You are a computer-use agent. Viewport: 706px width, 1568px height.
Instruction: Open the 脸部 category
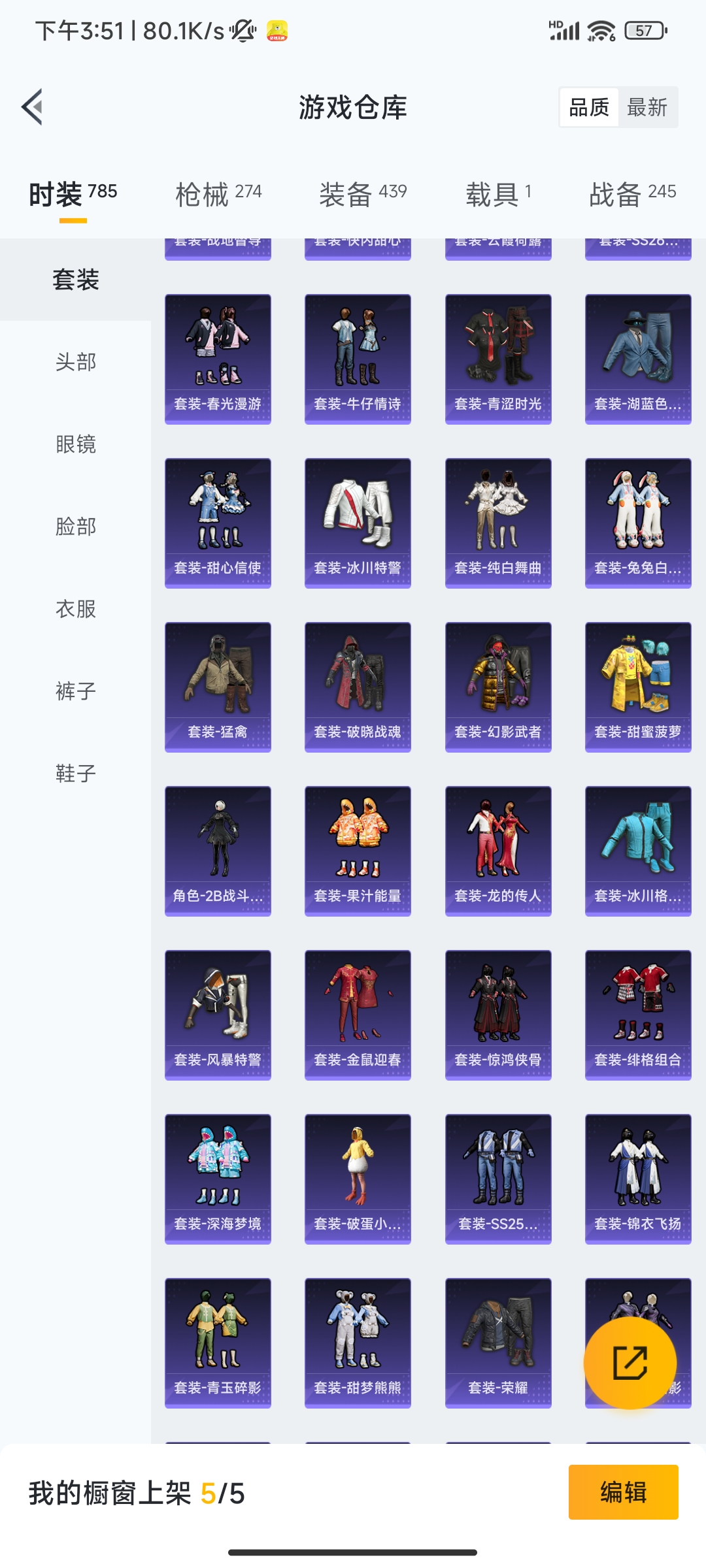tap(76, 527)
